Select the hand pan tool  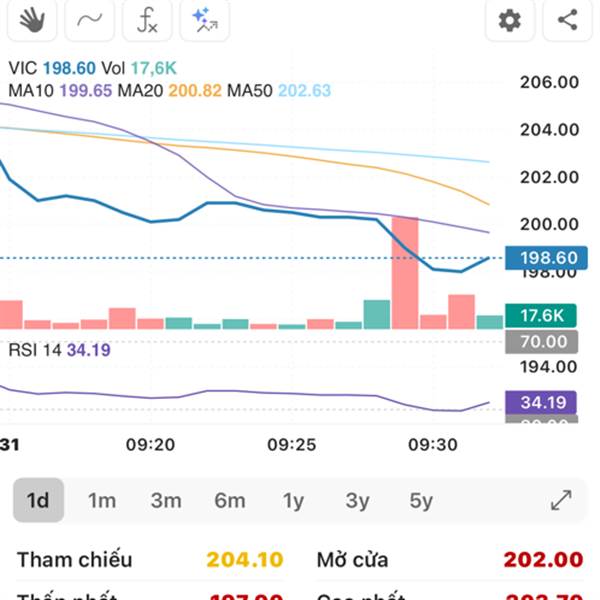(x=31, y=21)
